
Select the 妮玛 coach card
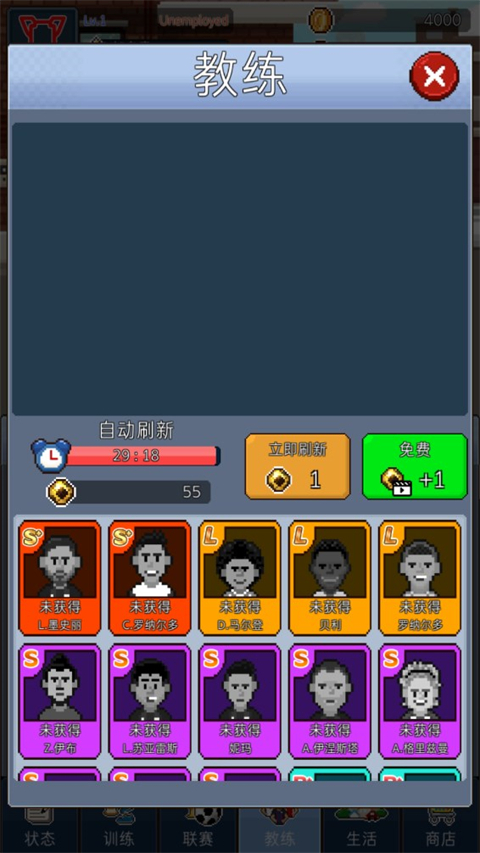[x=240, y=701]
